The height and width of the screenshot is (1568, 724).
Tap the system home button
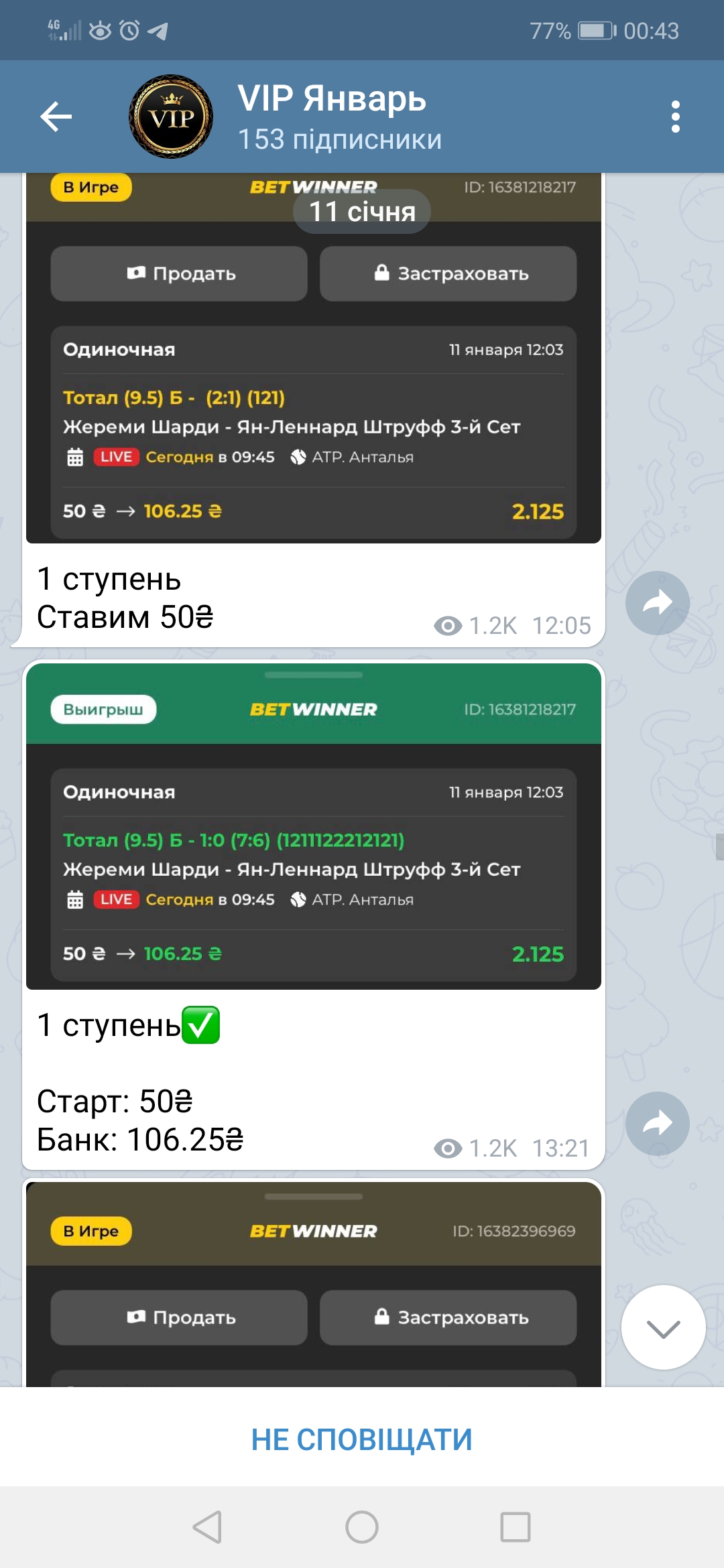362,1527
